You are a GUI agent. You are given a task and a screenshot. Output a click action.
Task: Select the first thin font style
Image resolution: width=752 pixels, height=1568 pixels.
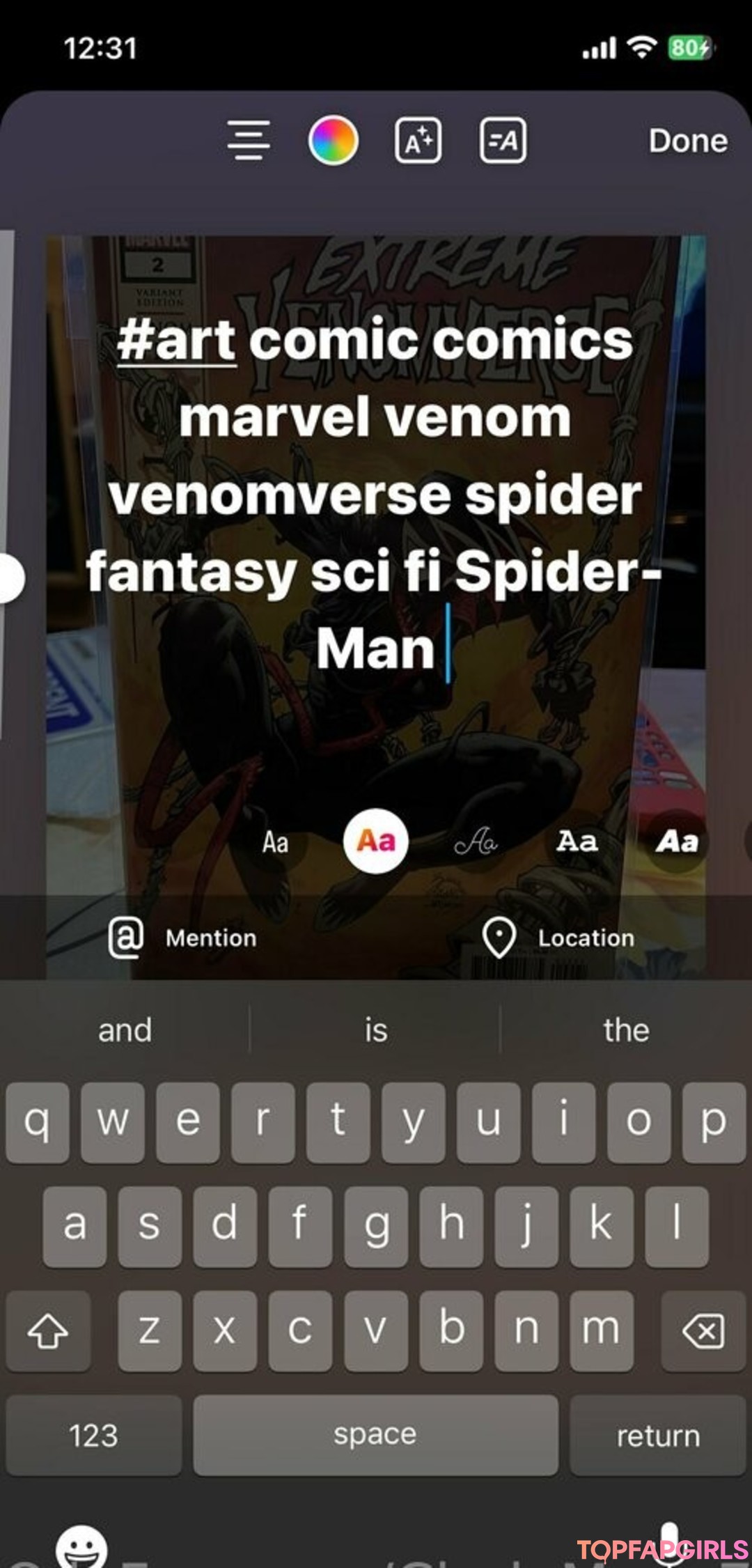275,843
